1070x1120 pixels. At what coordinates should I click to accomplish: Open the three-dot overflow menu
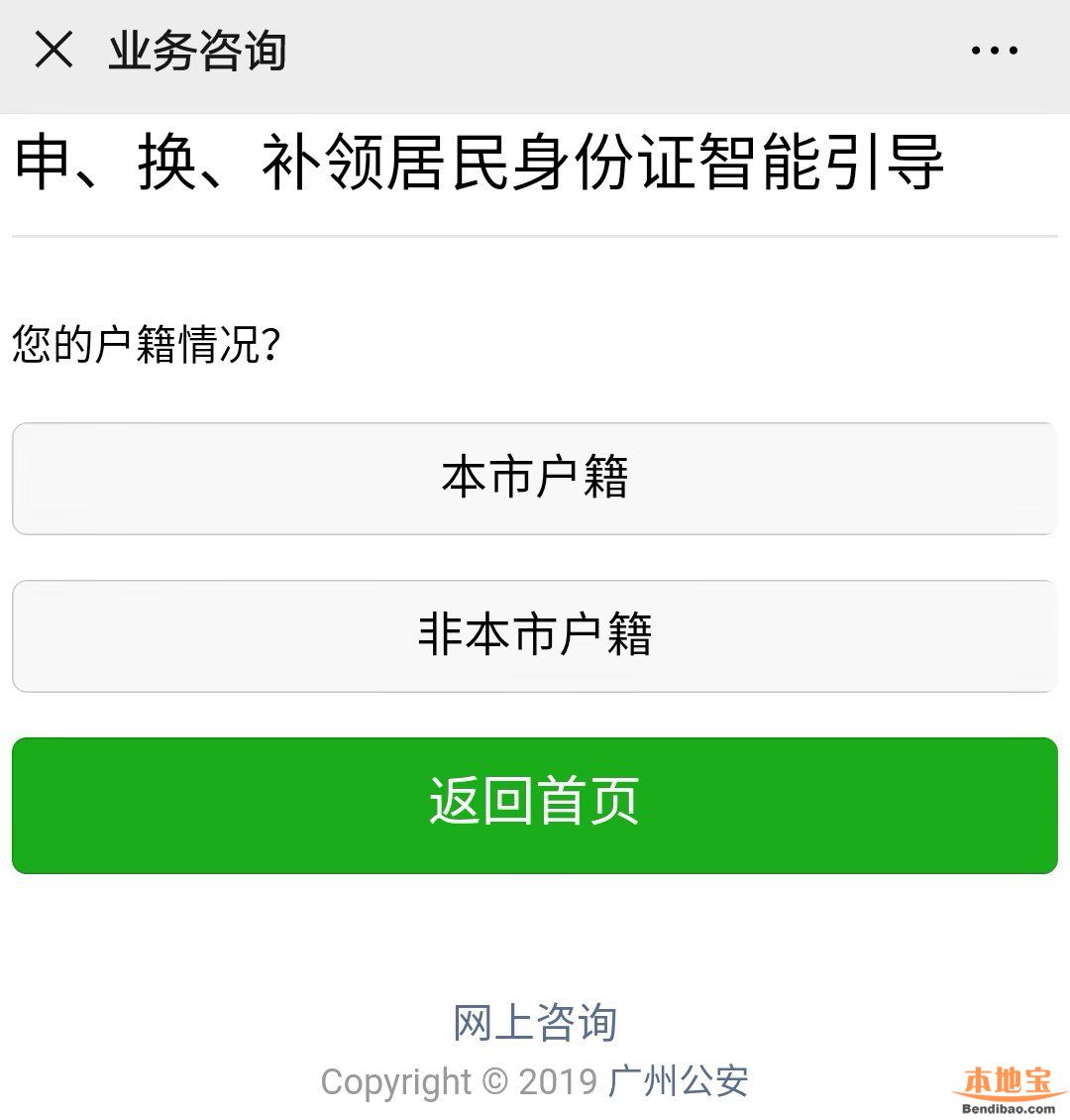(994, 51)
